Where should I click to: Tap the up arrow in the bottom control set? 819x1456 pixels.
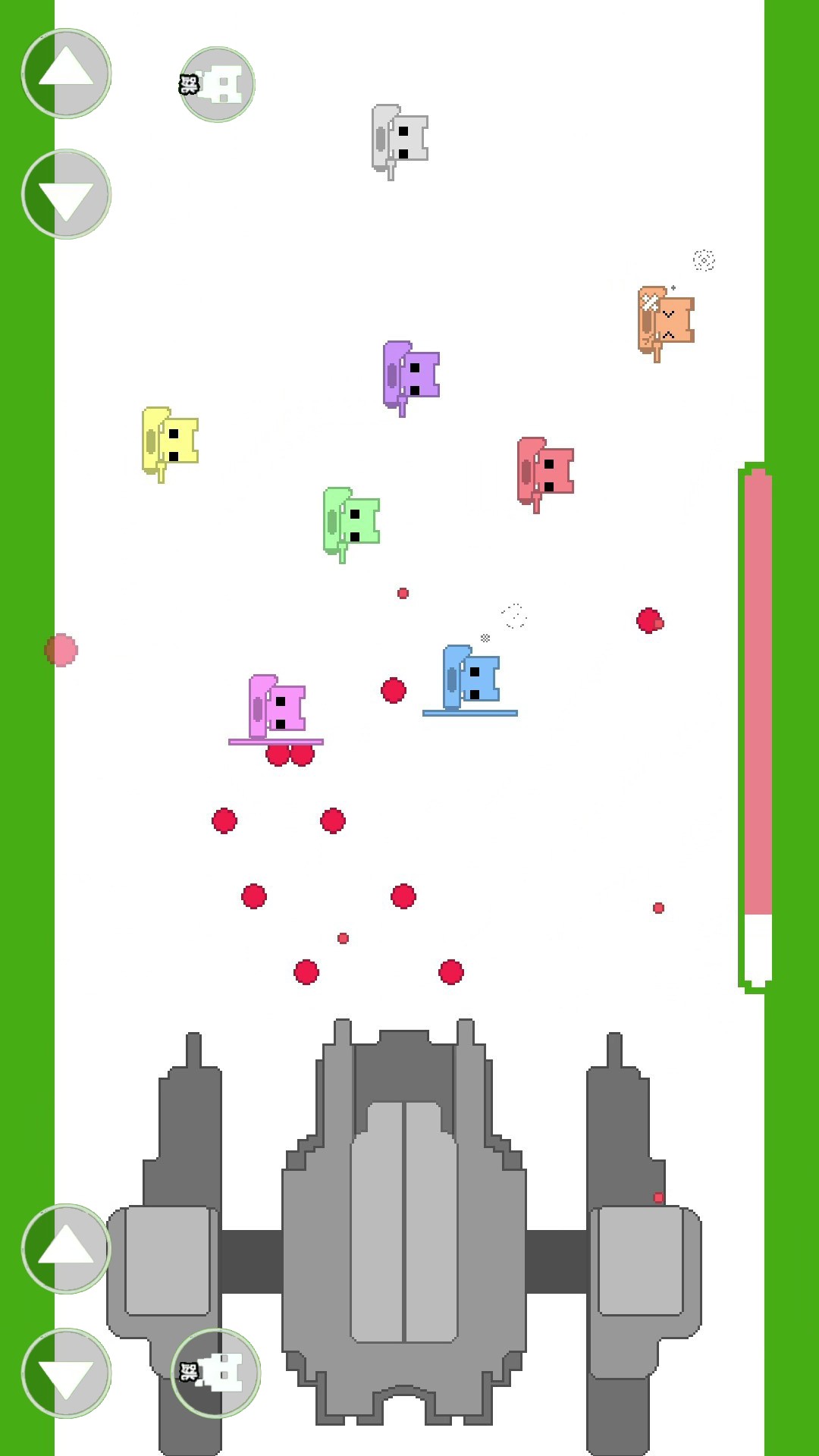(x=66, y=1248)
